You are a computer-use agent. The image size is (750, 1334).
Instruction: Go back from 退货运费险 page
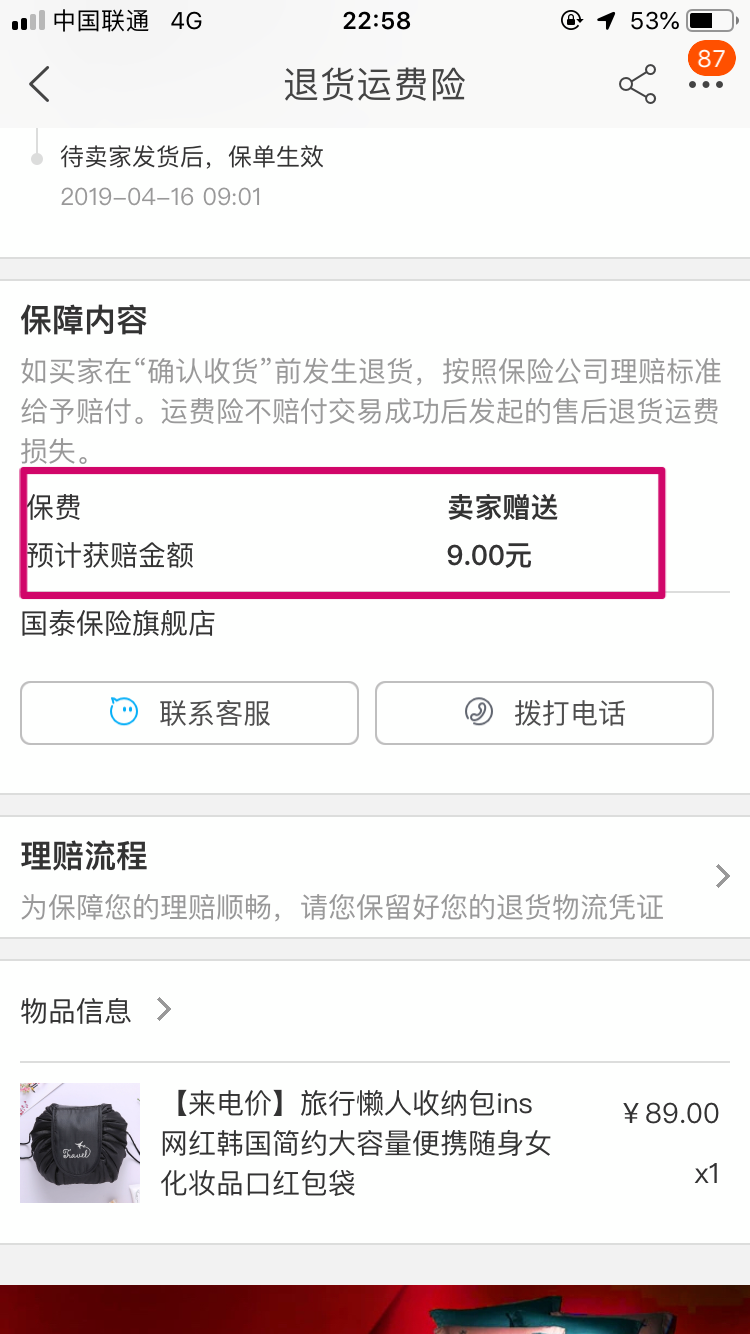pos(40,85)
